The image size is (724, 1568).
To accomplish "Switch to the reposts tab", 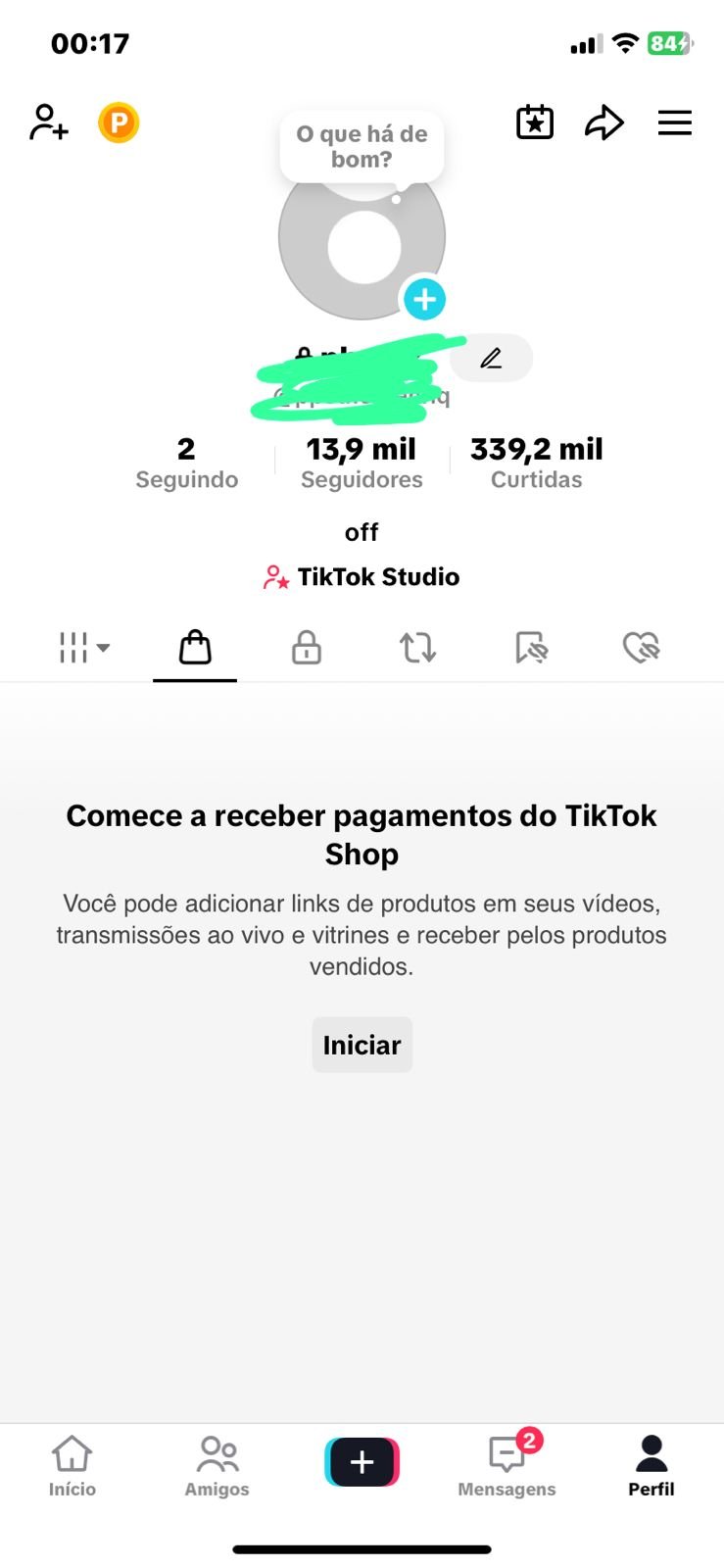I will (418, 648).
